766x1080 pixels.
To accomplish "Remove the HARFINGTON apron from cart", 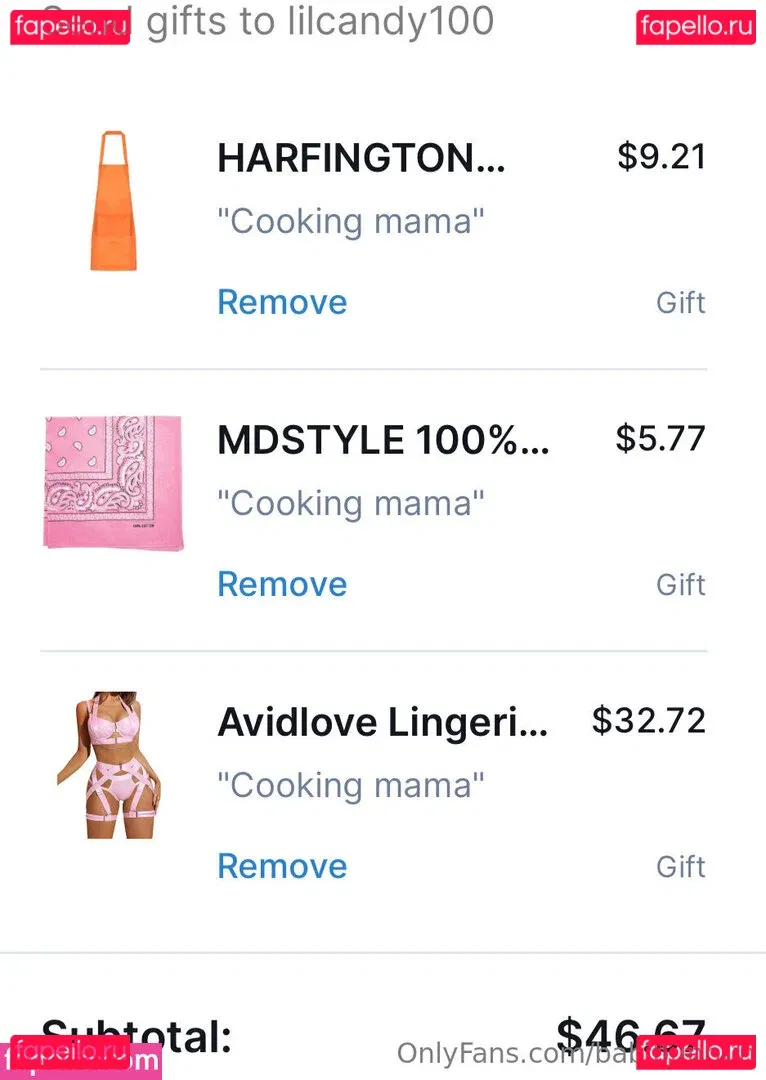I will point(282,303).
